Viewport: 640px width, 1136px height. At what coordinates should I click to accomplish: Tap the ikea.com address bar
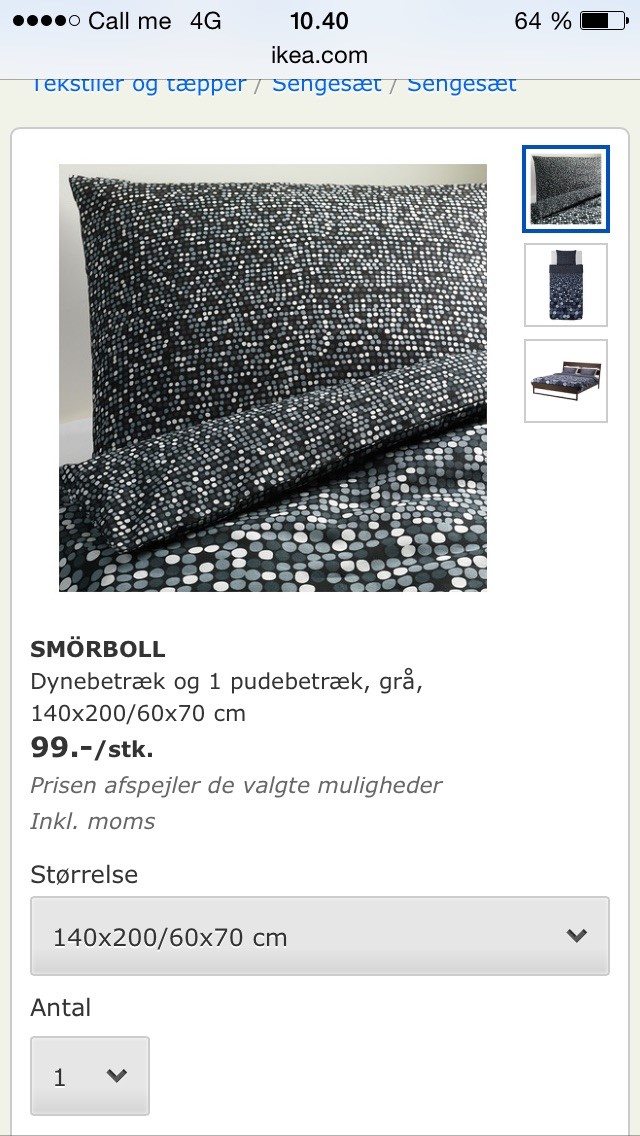click(320, 55)
